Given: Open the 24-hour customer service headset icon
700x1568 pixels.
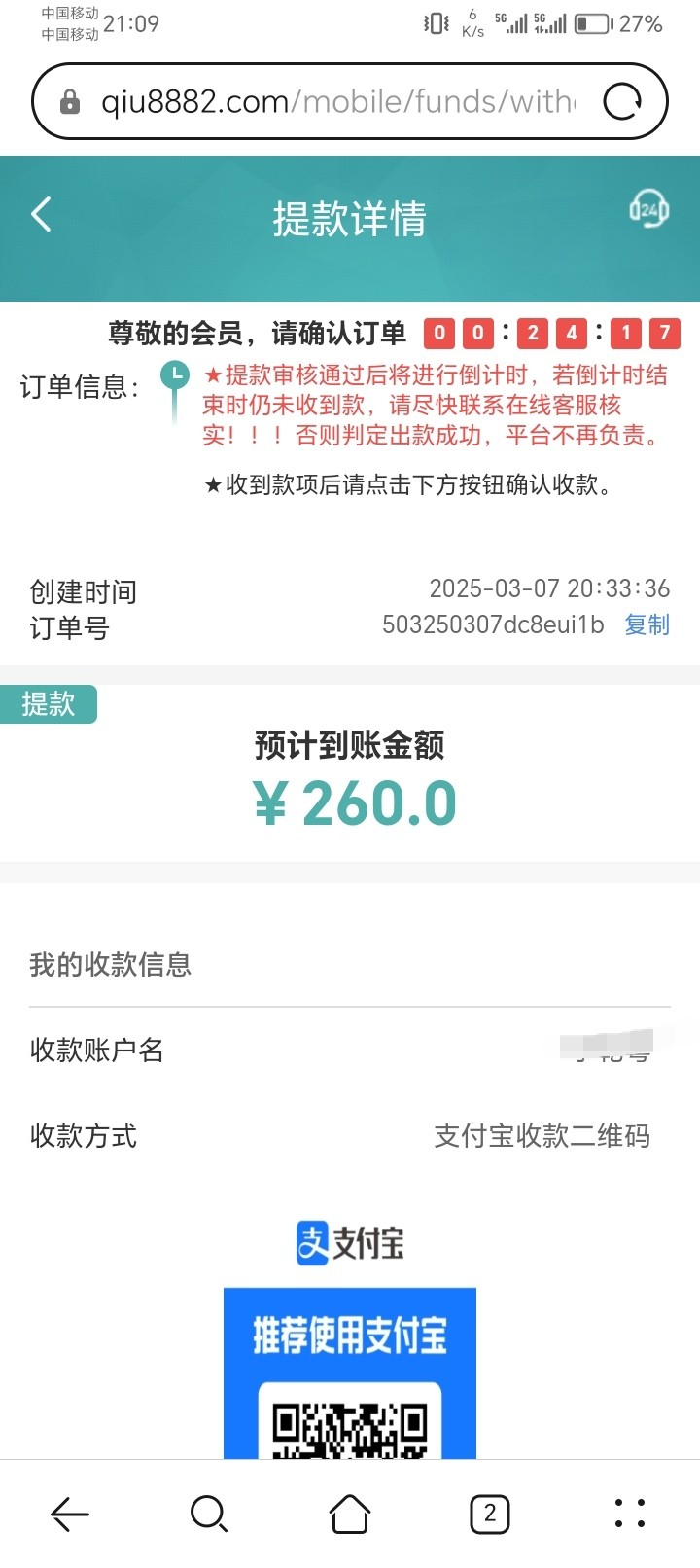Looking at the screenshot, I should click(648, 208).
